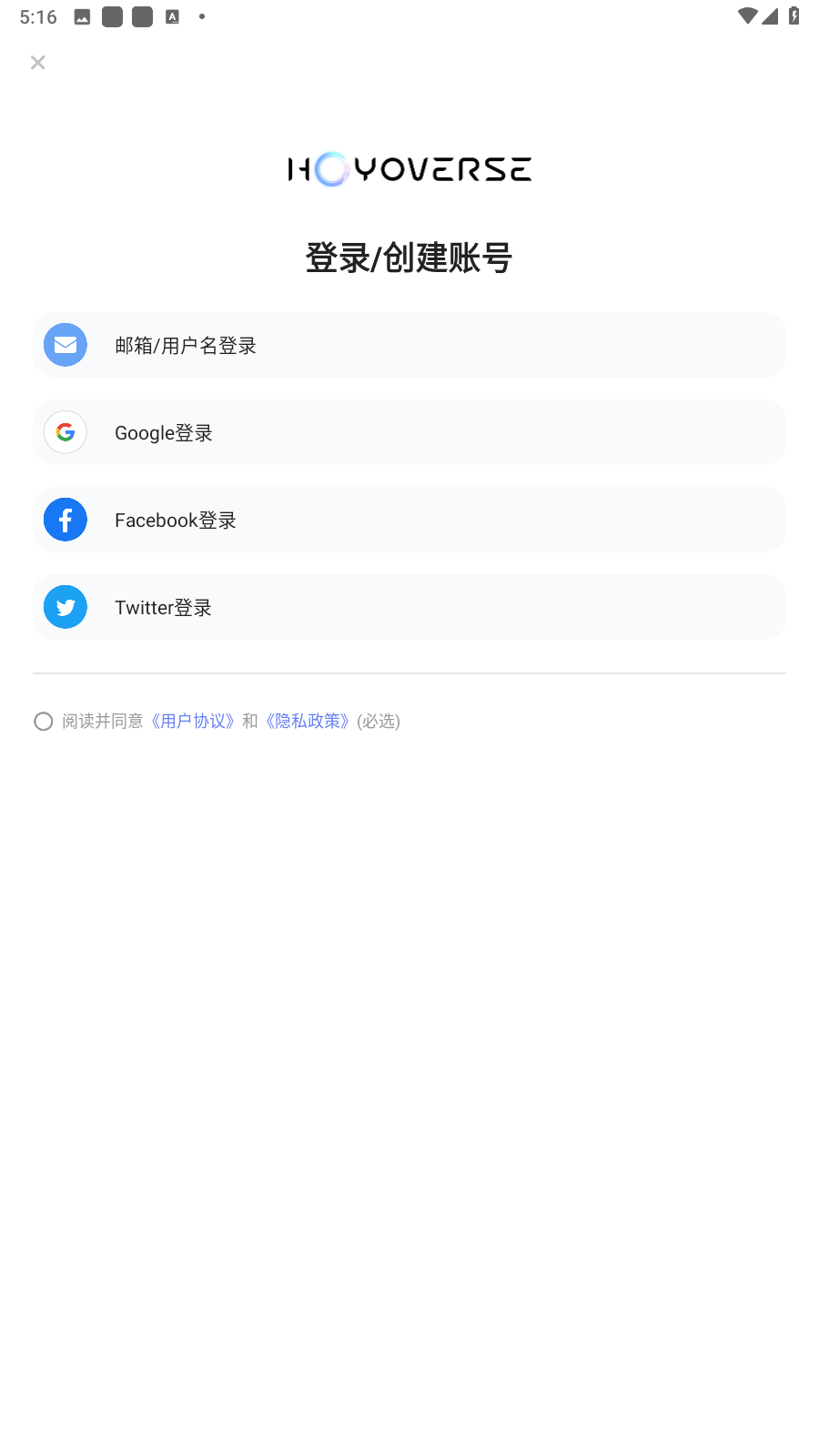Close the HoYoverse login screen
The height and width of the screenshot is (1456, 819).
click(37, 63)
